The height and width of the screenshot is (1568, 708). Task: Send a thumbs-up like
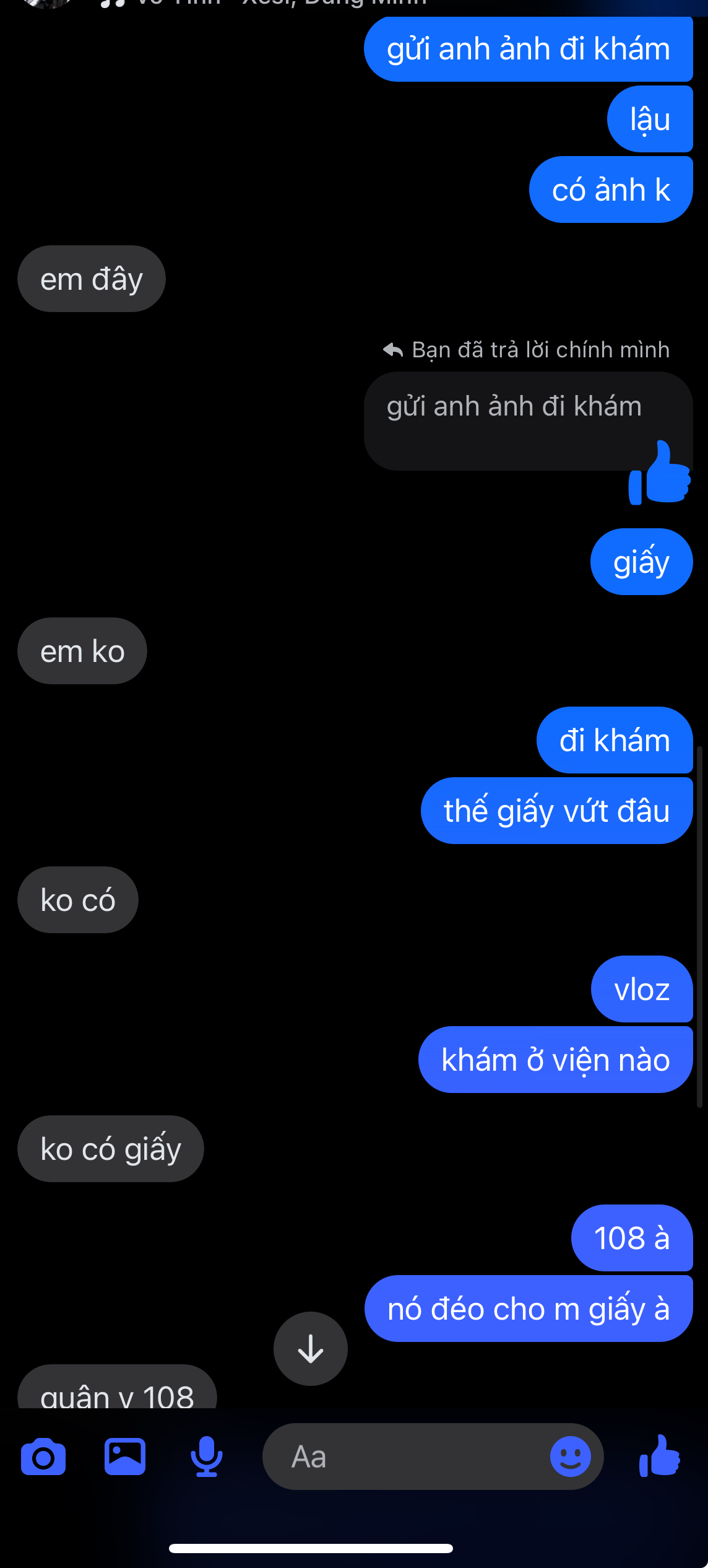(x=660, y=1457)
